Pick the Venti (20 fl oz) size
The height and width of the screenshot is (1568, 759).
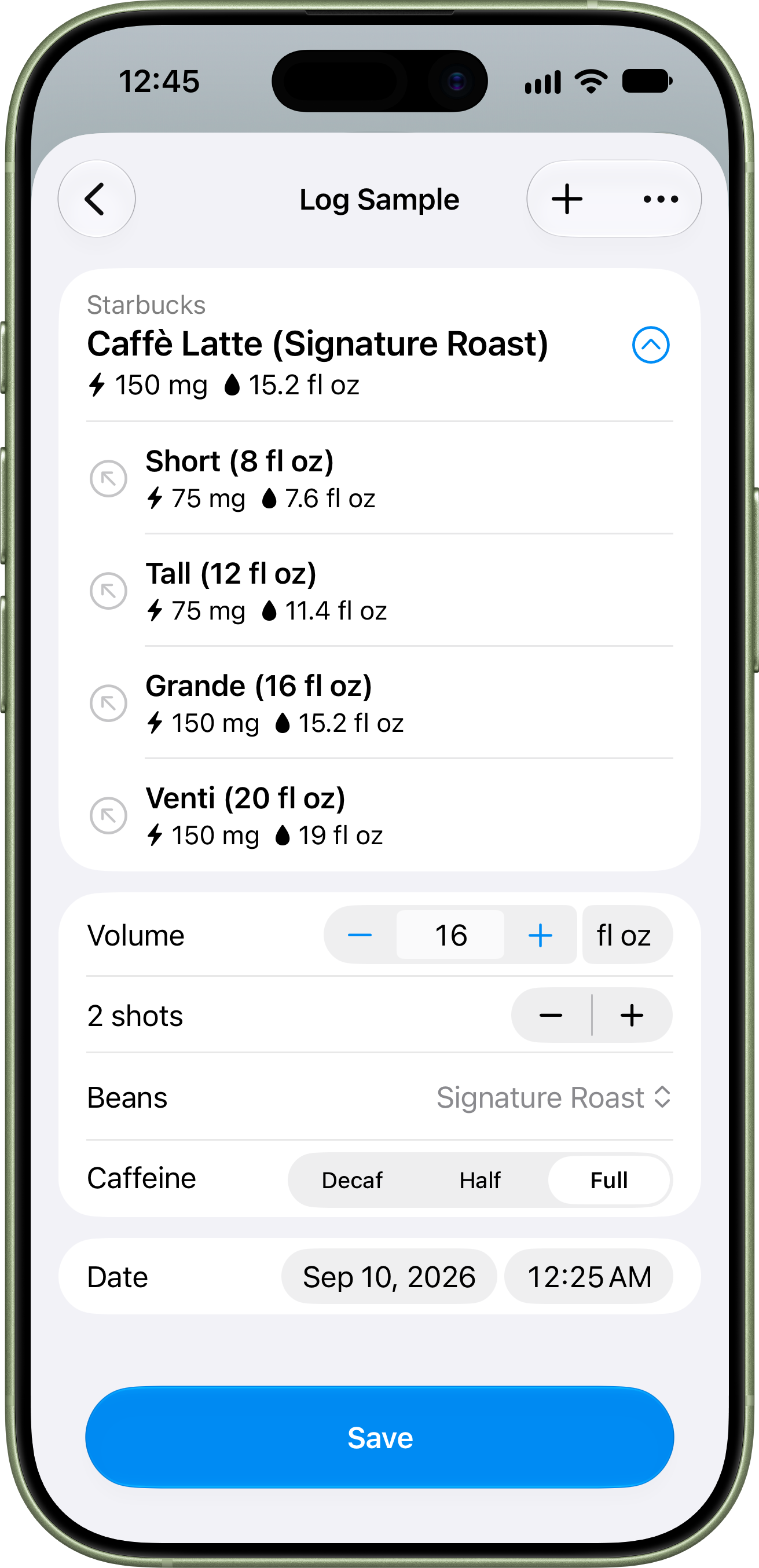tap(379, 816)
